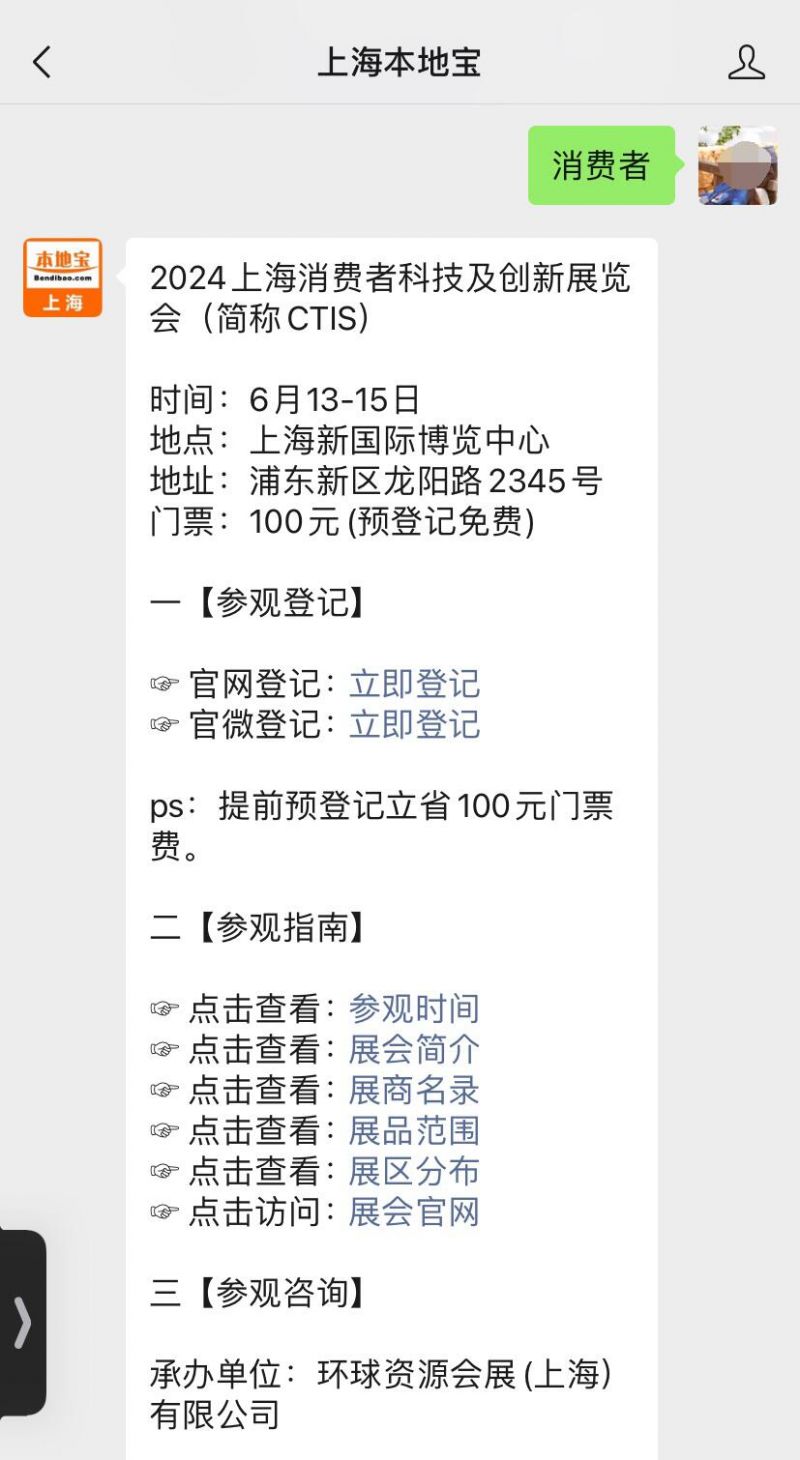View 参观时间 link
The image size is (800, 1460).
click(414, 1008)
